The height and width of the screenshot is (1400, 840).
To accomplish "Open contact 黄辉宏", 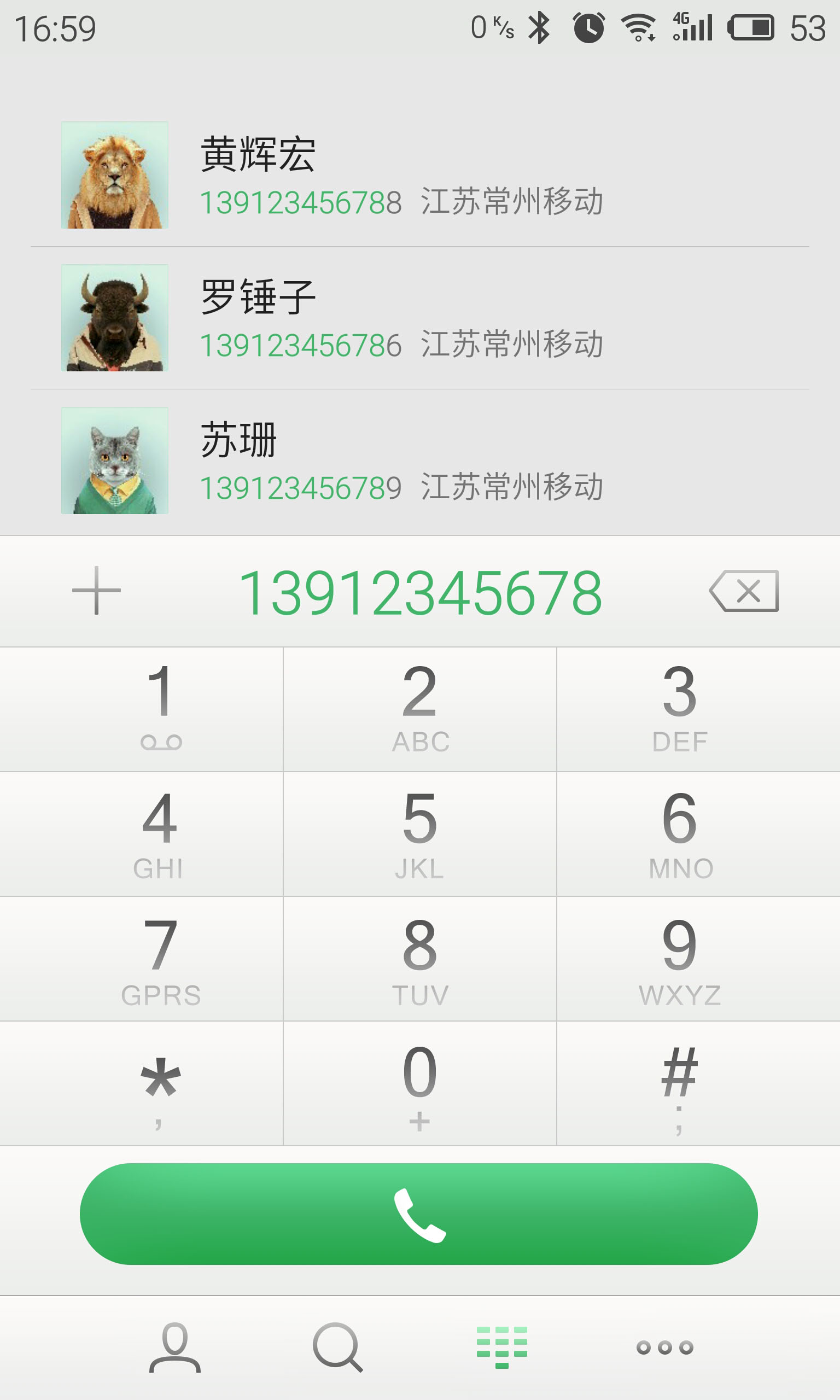I will tap(420, 176).
